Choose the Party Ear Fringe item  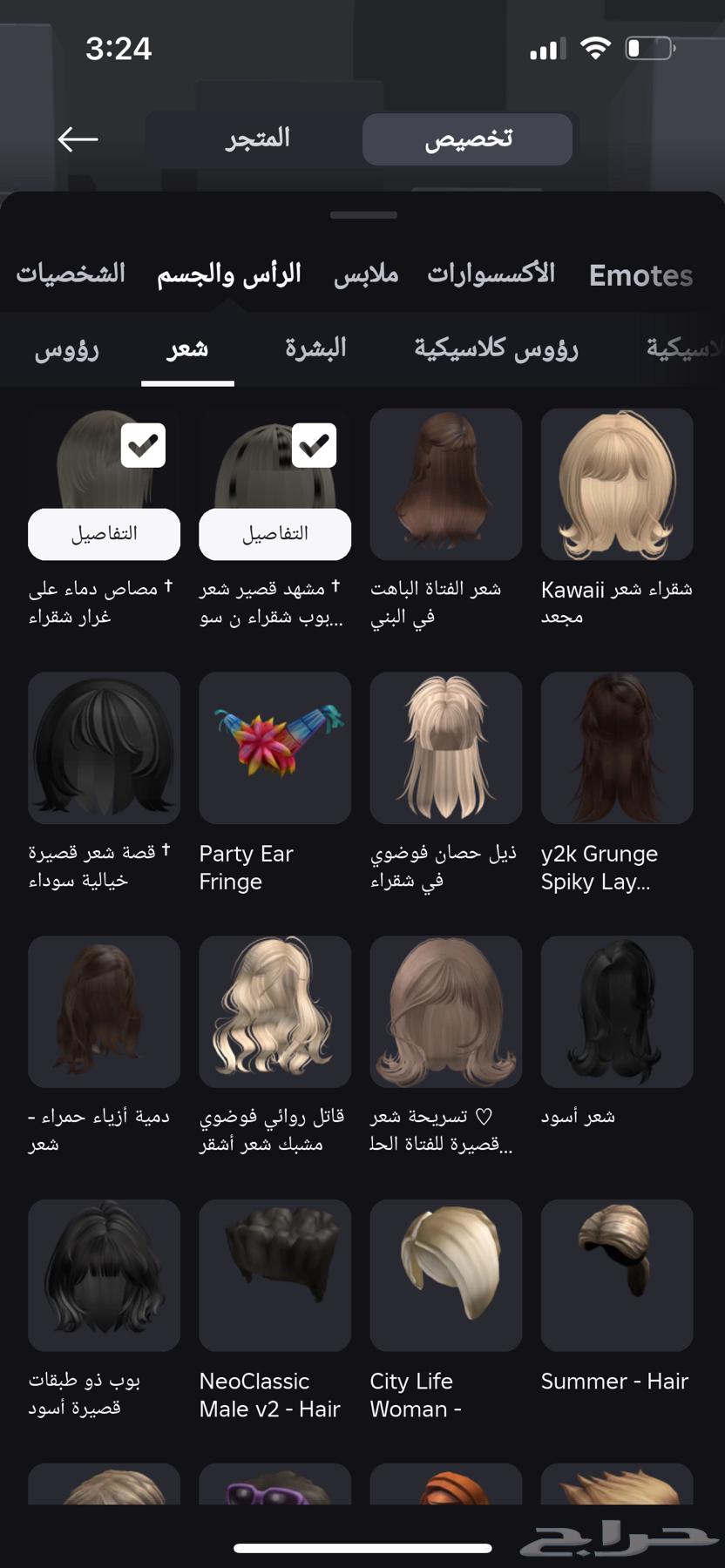tap(275, 747)
